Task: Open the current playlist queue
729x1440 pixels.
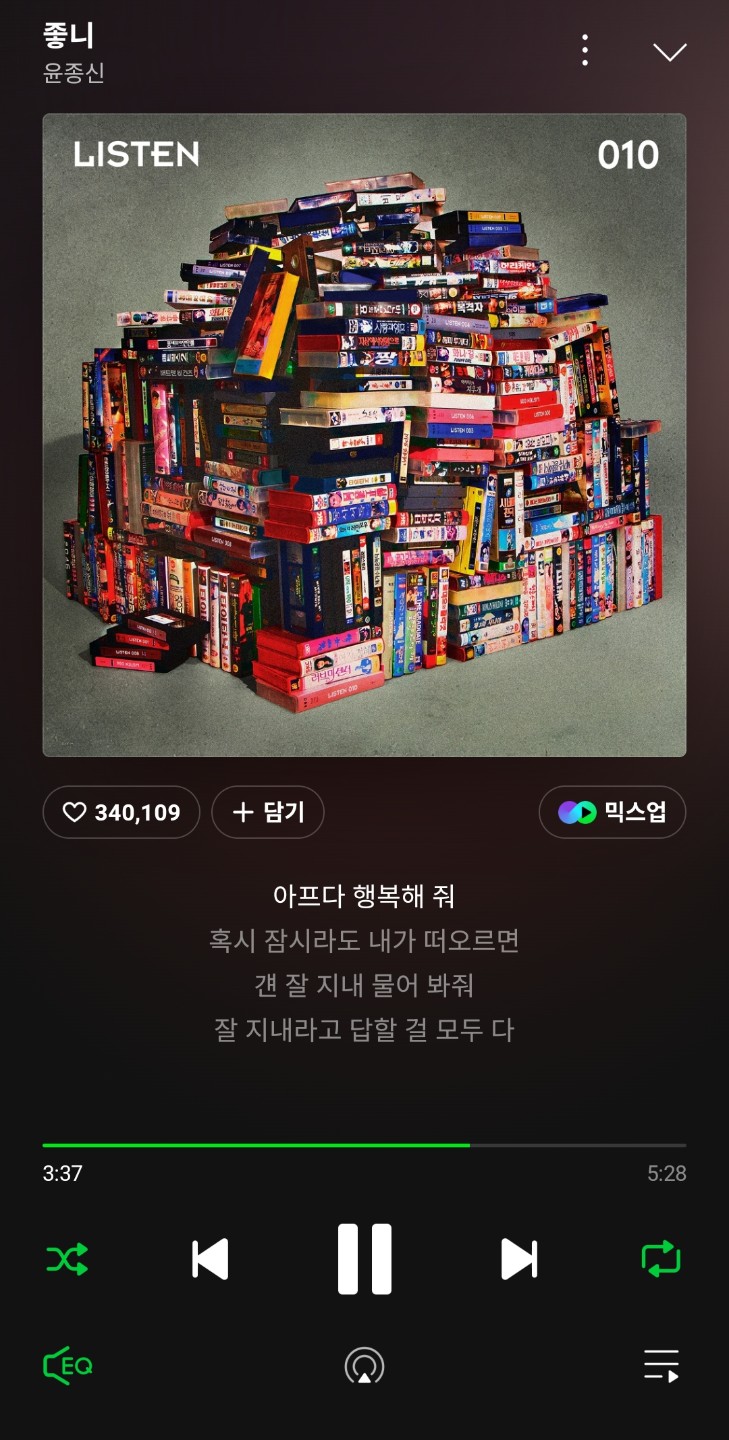Action: [661, 1366]
